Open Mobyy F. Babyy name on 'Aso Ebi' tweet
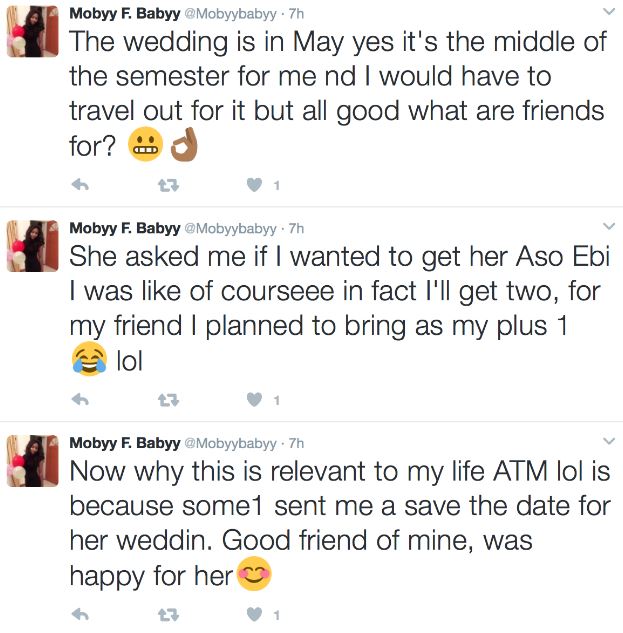623x633 pixels. pyautogui.click(x=123, y=228)
